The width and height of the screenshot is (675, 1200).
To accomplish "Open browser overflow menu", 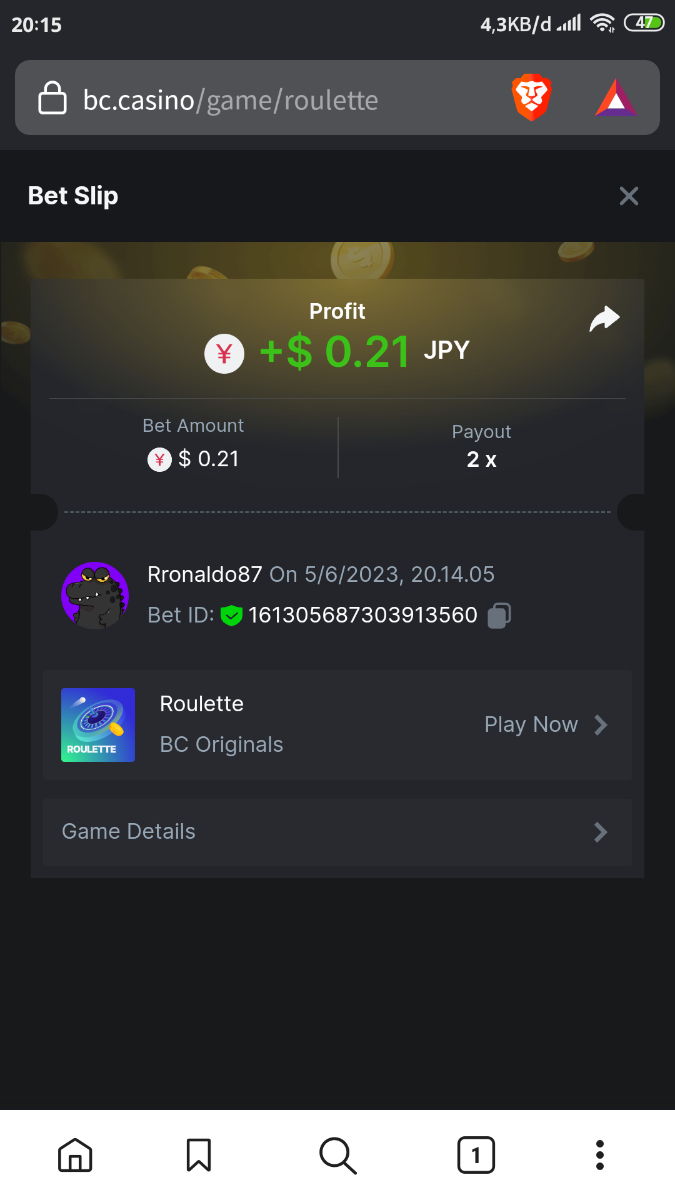I will click(600, 1155).
